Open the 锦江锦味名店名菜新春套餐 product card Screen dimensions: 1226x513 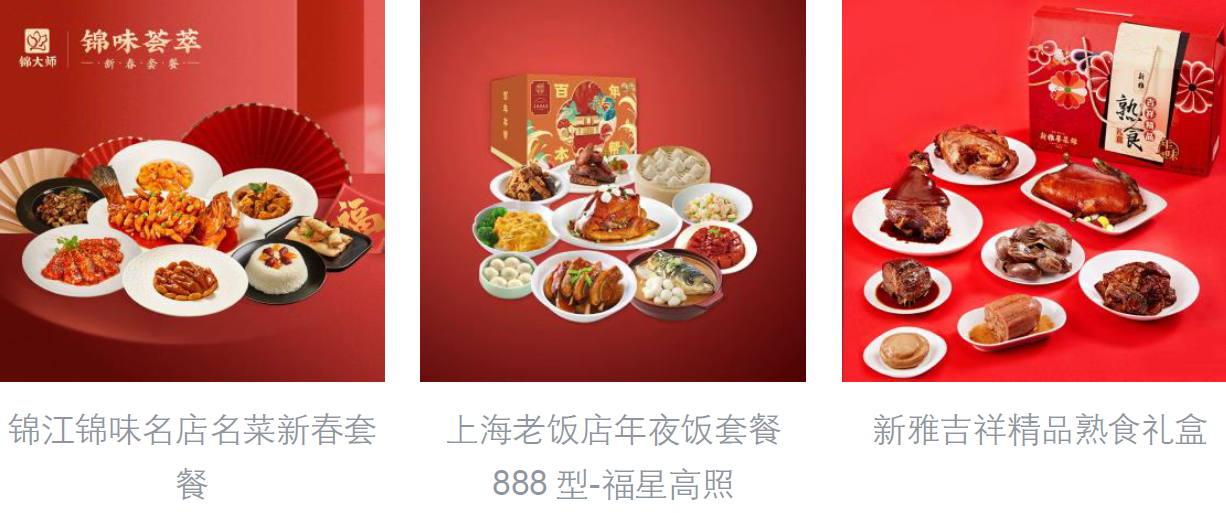(x=192, y=190)
